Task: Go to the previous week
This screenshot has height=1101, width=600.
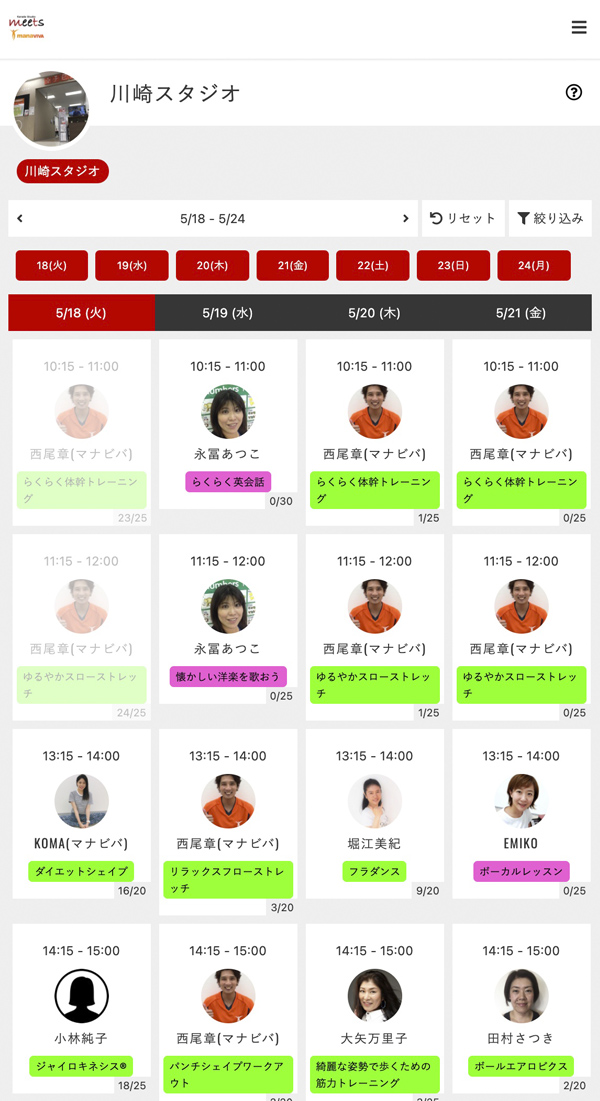Action: (x=20, y=218)
